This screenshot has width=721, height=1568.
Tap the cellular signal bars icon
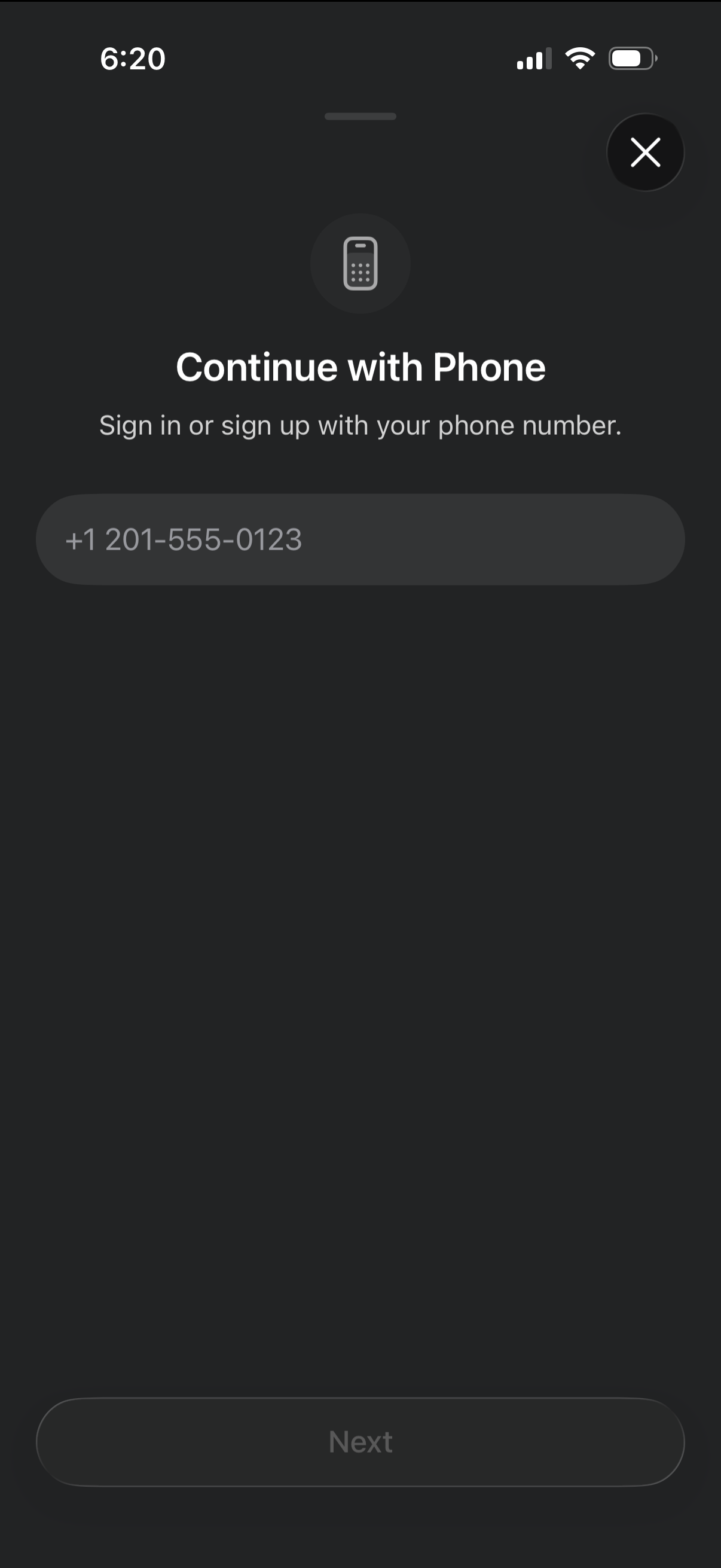coord(534,58)
